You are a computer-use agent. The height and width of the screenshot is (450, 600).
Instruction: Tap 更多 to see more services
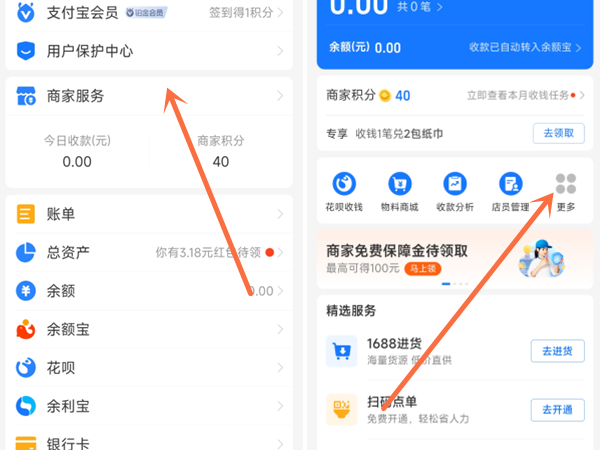pos(566,192)
